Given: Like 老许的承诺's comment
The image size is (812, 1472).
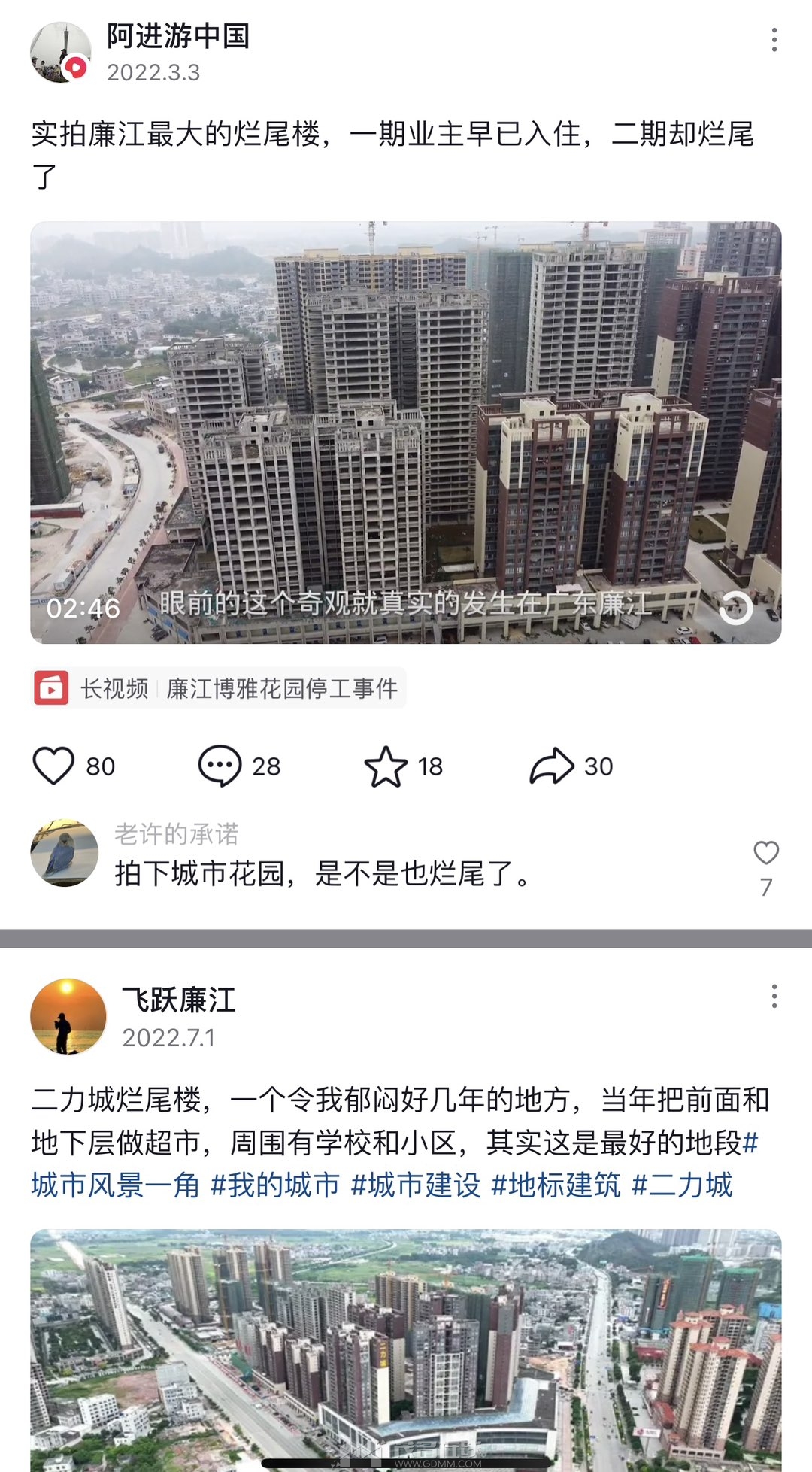Looking at the screenshot, I should pyautogui.click(x=765, y=853).
